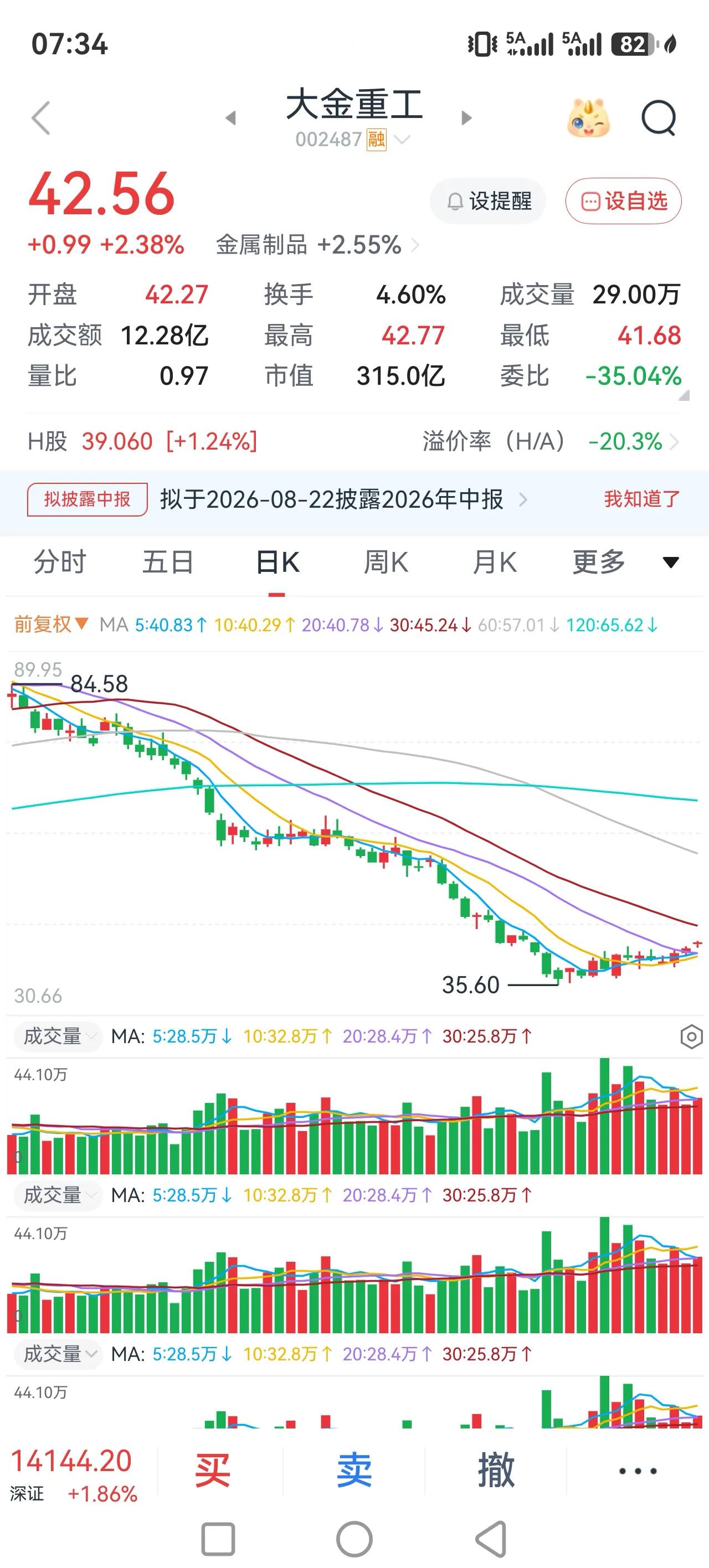The height and width of the screenshot is (1568, 709).
Task: Select the 五日 chart tab
Action: pyautogui.click(x=167, y=562)
